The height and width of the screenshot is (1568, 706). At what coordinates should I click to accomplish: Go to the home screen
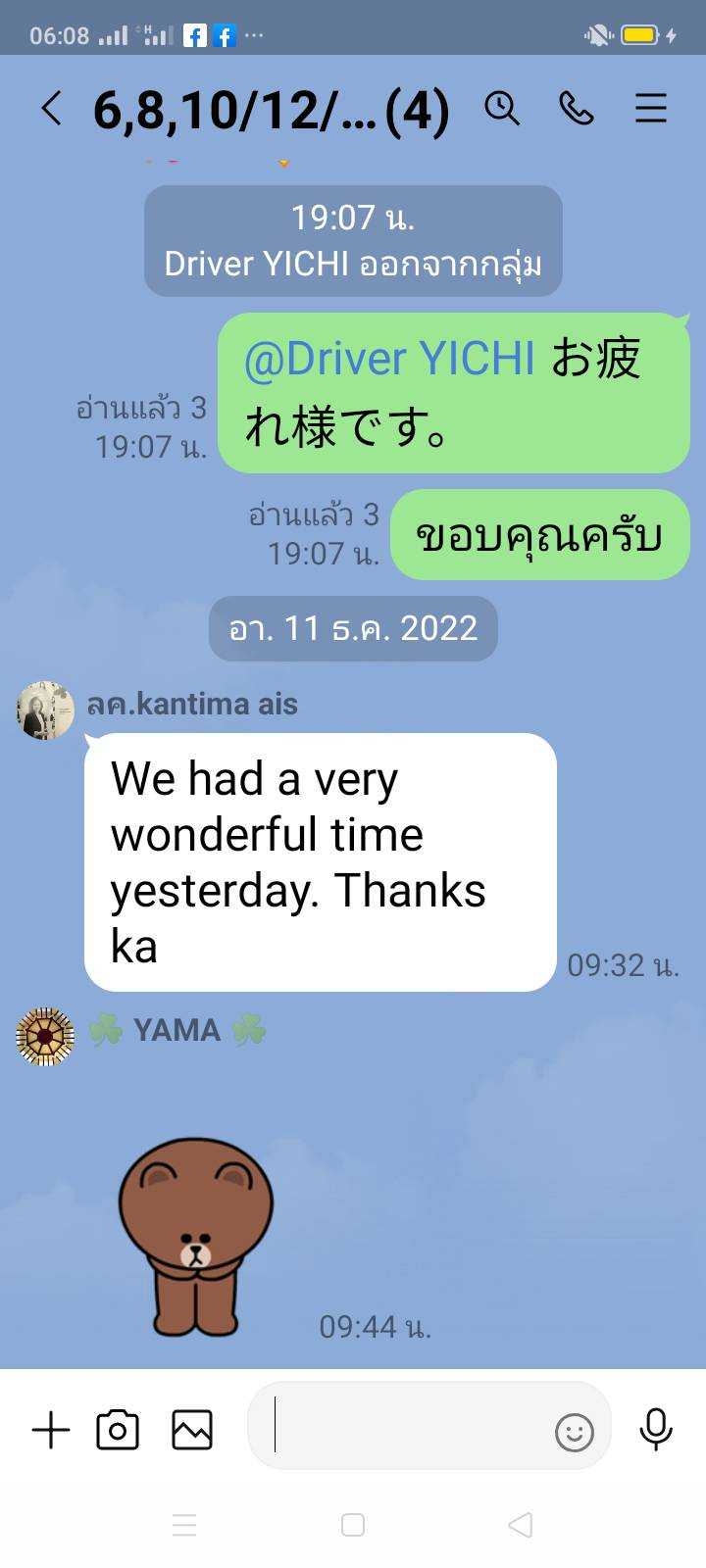pyautogui.click(x=353, y=1525)
